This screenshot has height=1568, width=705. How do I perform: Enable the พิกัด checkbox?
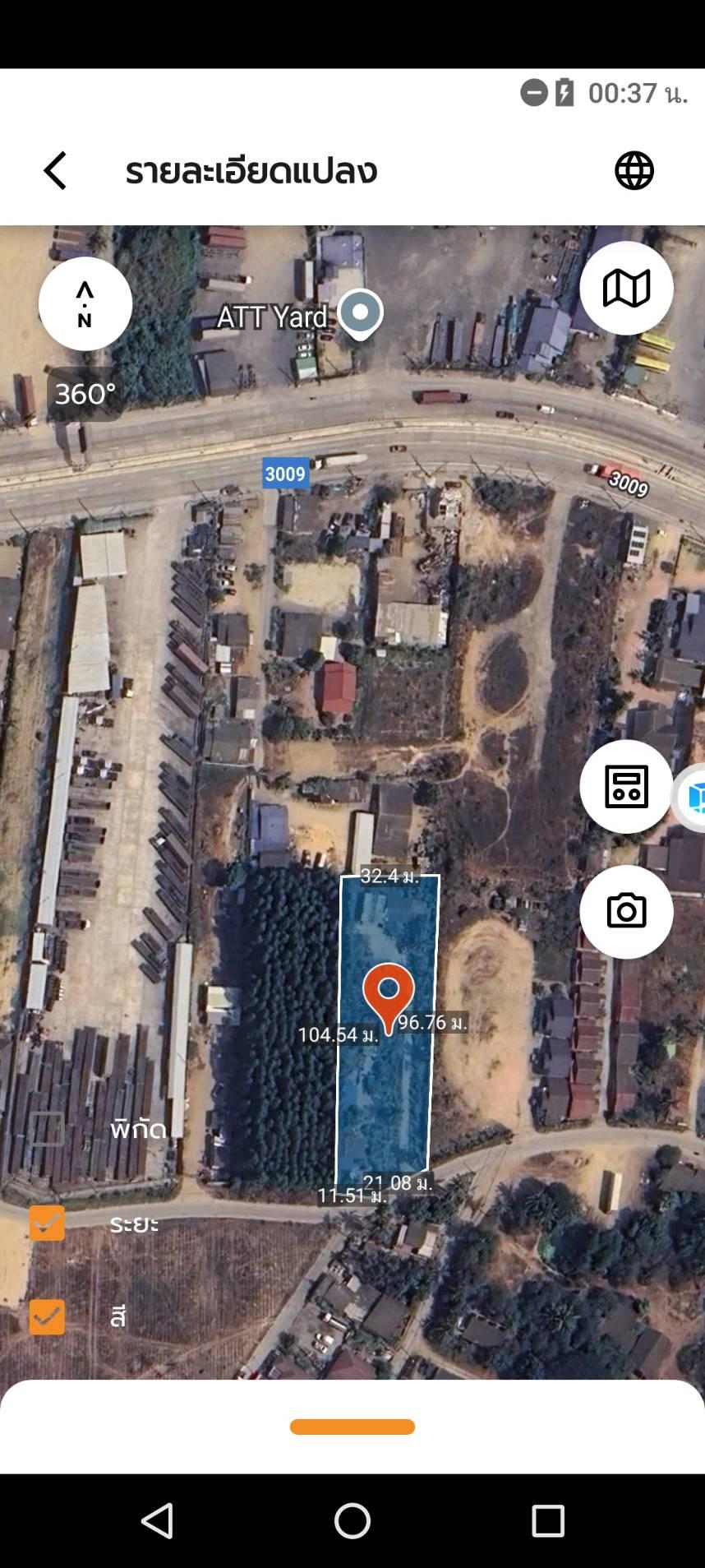47,1129
